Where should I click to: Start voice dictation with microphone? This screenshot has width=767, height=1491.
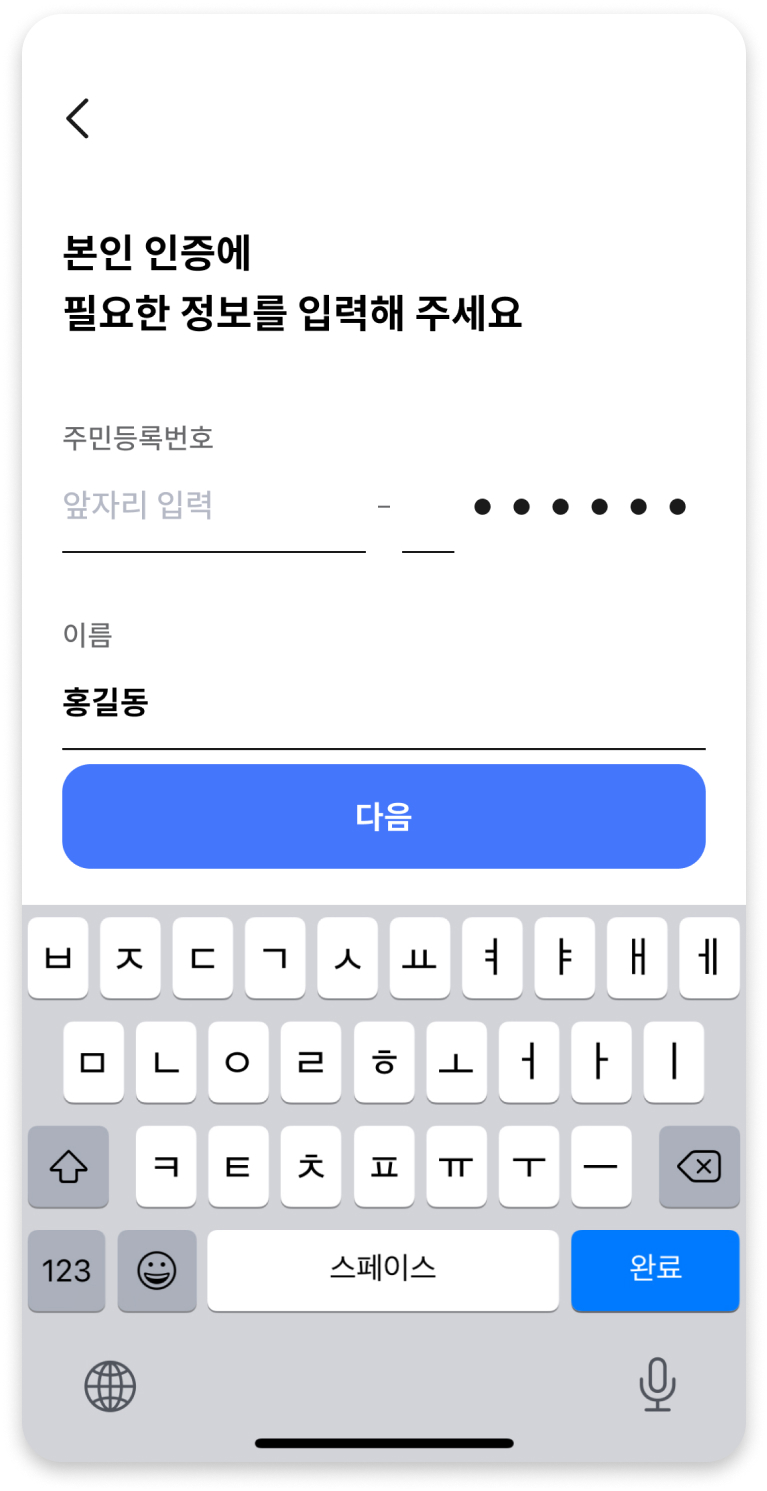[x=657, y=1386]
